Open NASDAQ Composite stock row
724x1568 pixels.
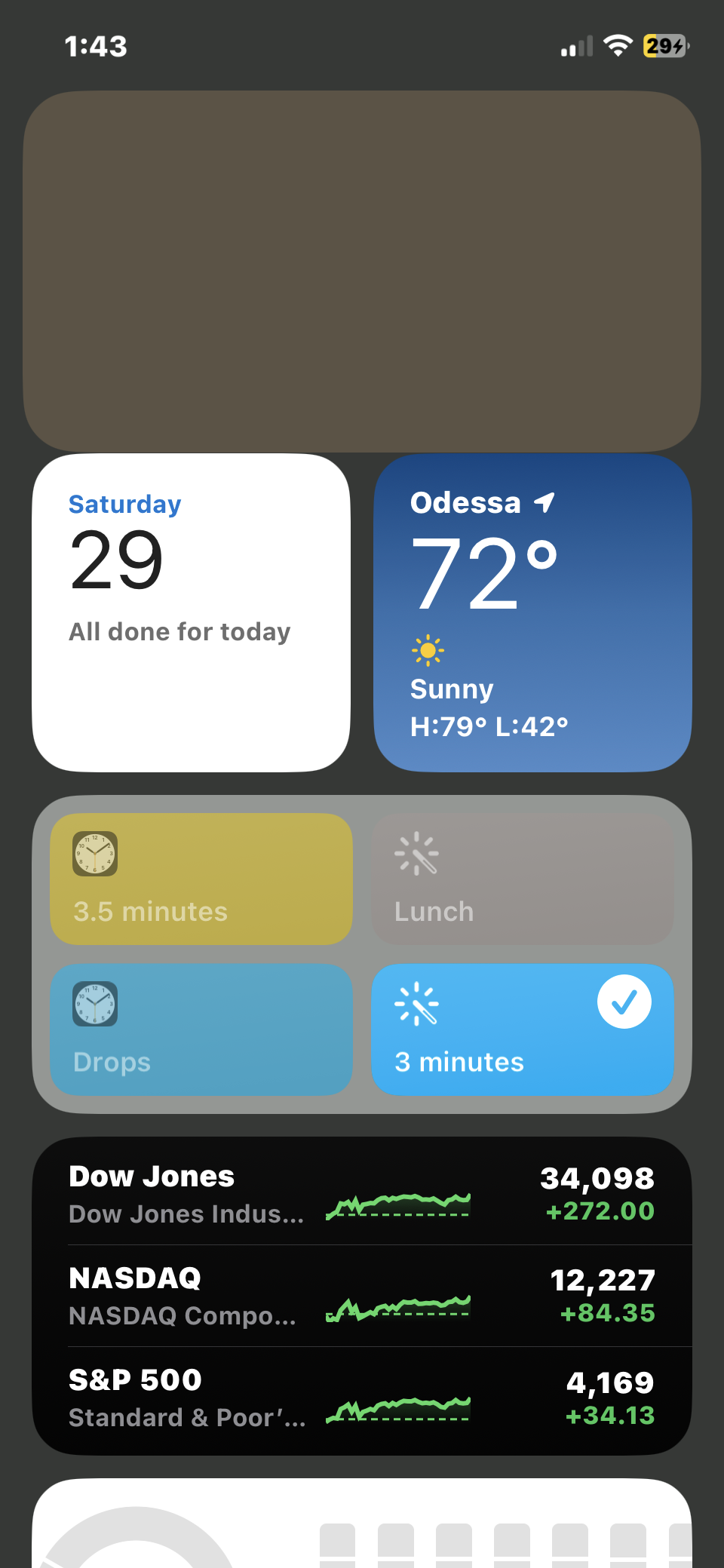[362, 1296]
